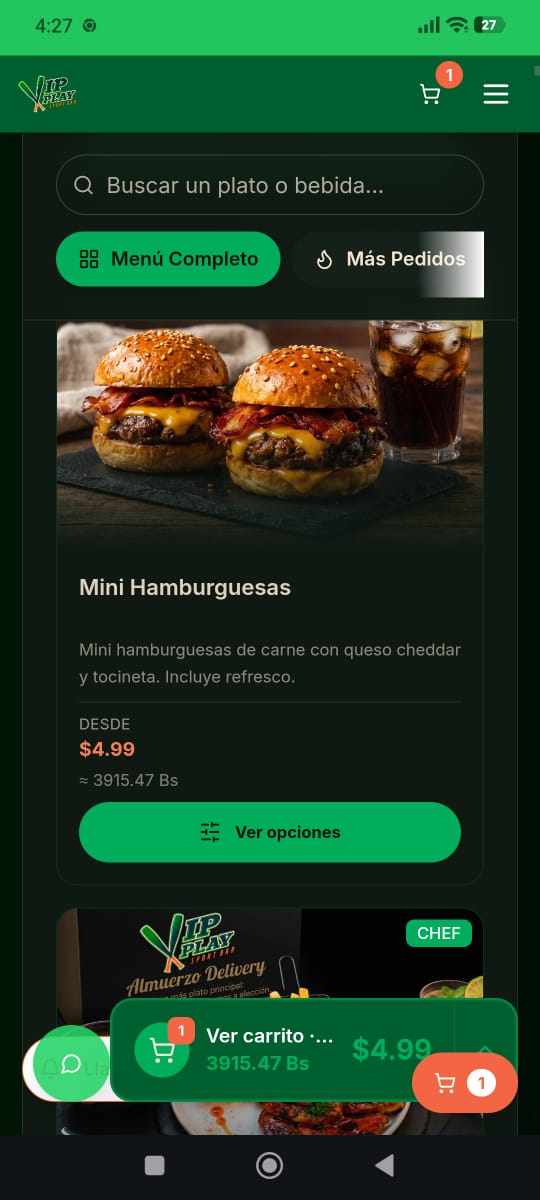Image resolution: width=540 pixels, height=1200 pixels.
Task: Tap the orange floating cart button
Action: click(x=465, y=1083)
